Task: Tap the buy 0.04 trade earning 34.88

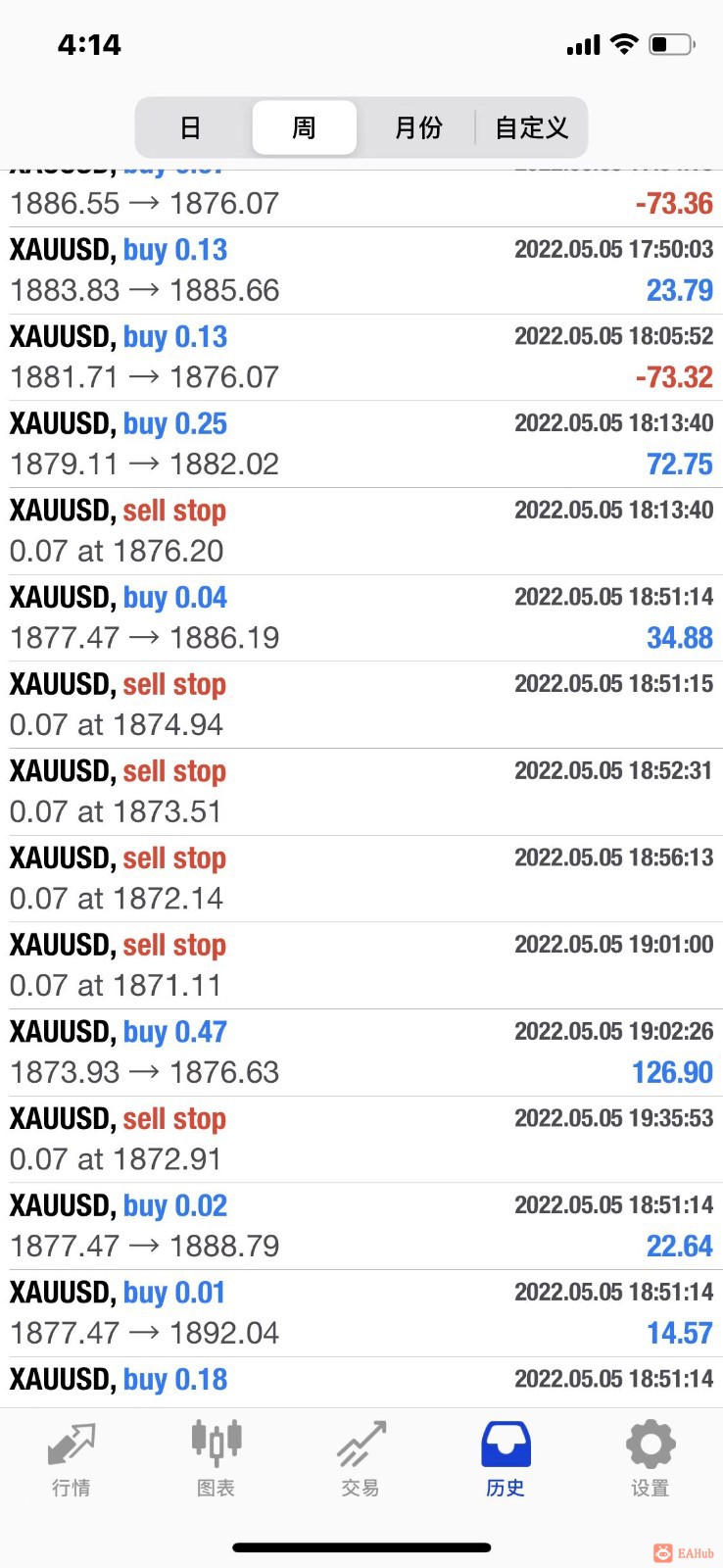Action: coord(361,617)
